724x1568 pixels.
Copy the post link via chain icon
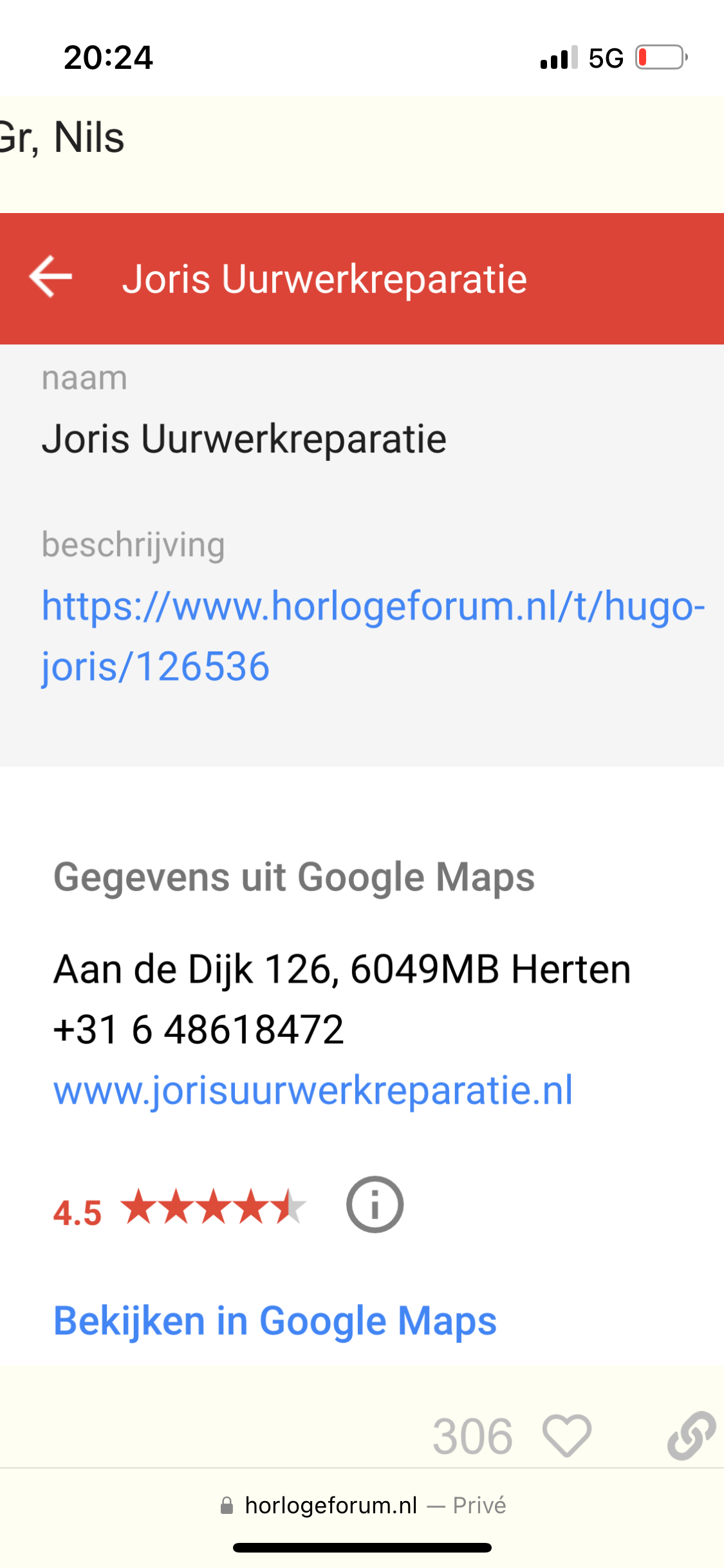691,1435
